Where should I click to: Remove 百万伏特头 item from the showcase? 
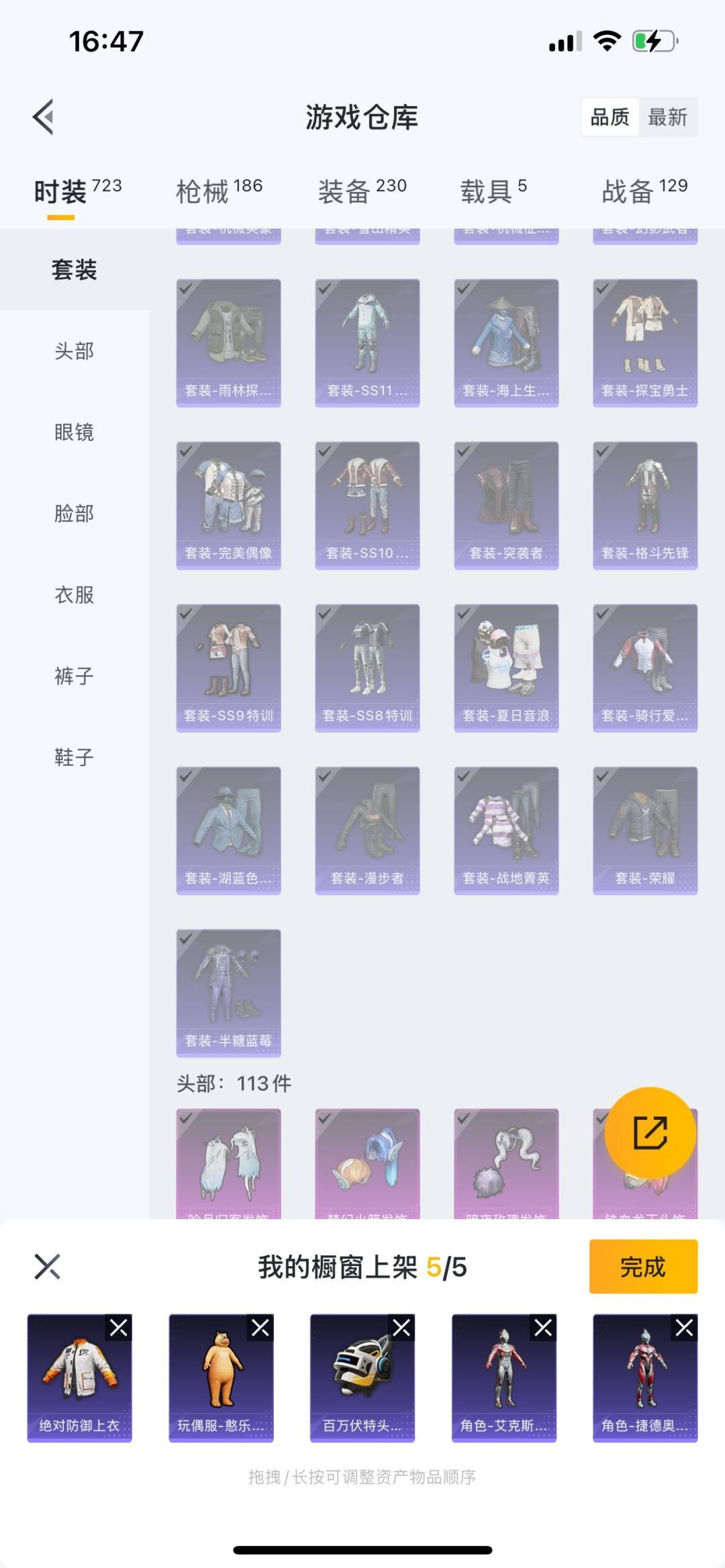click(x=401, y=1327)
